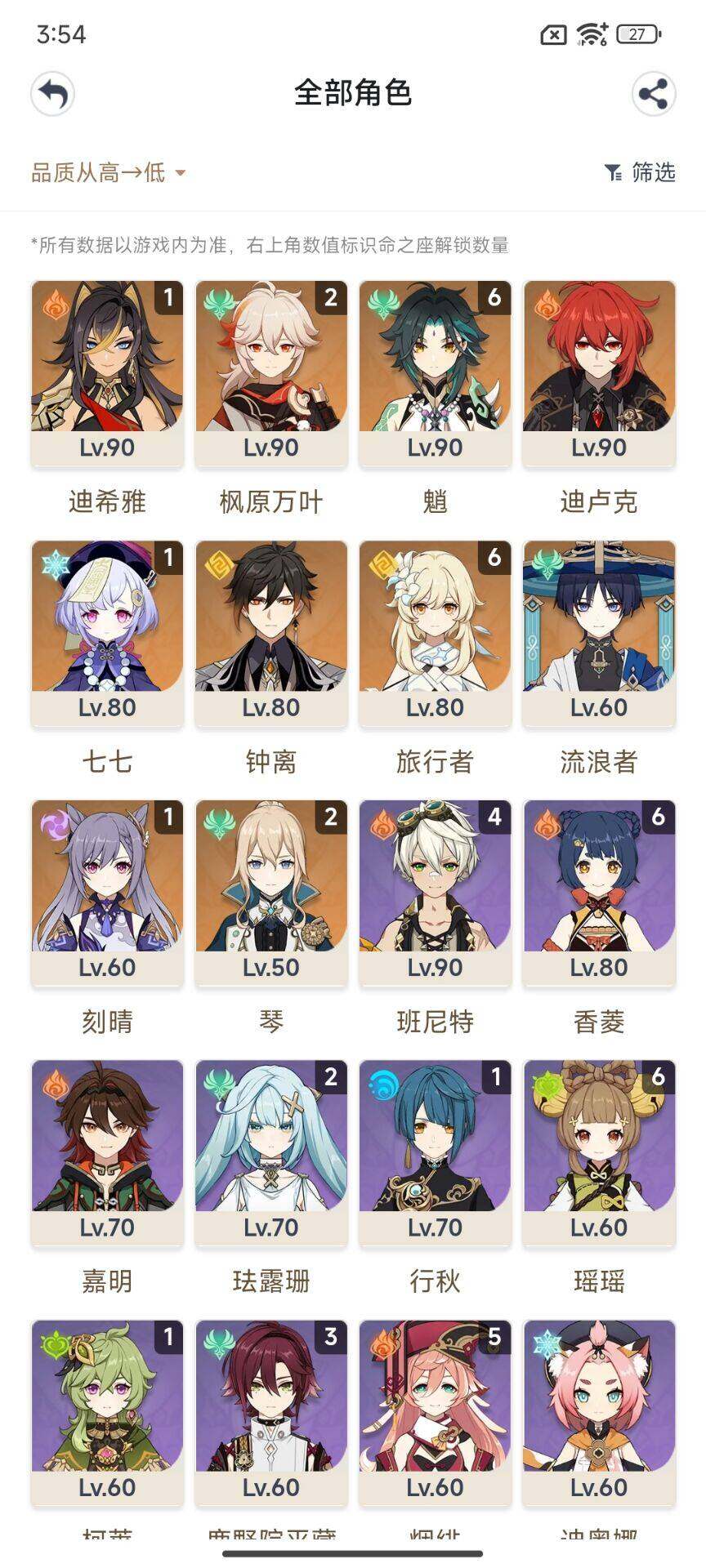706x1568 pixels.
Task: Open 迪希雅 character card
Action: coord(107,372)
